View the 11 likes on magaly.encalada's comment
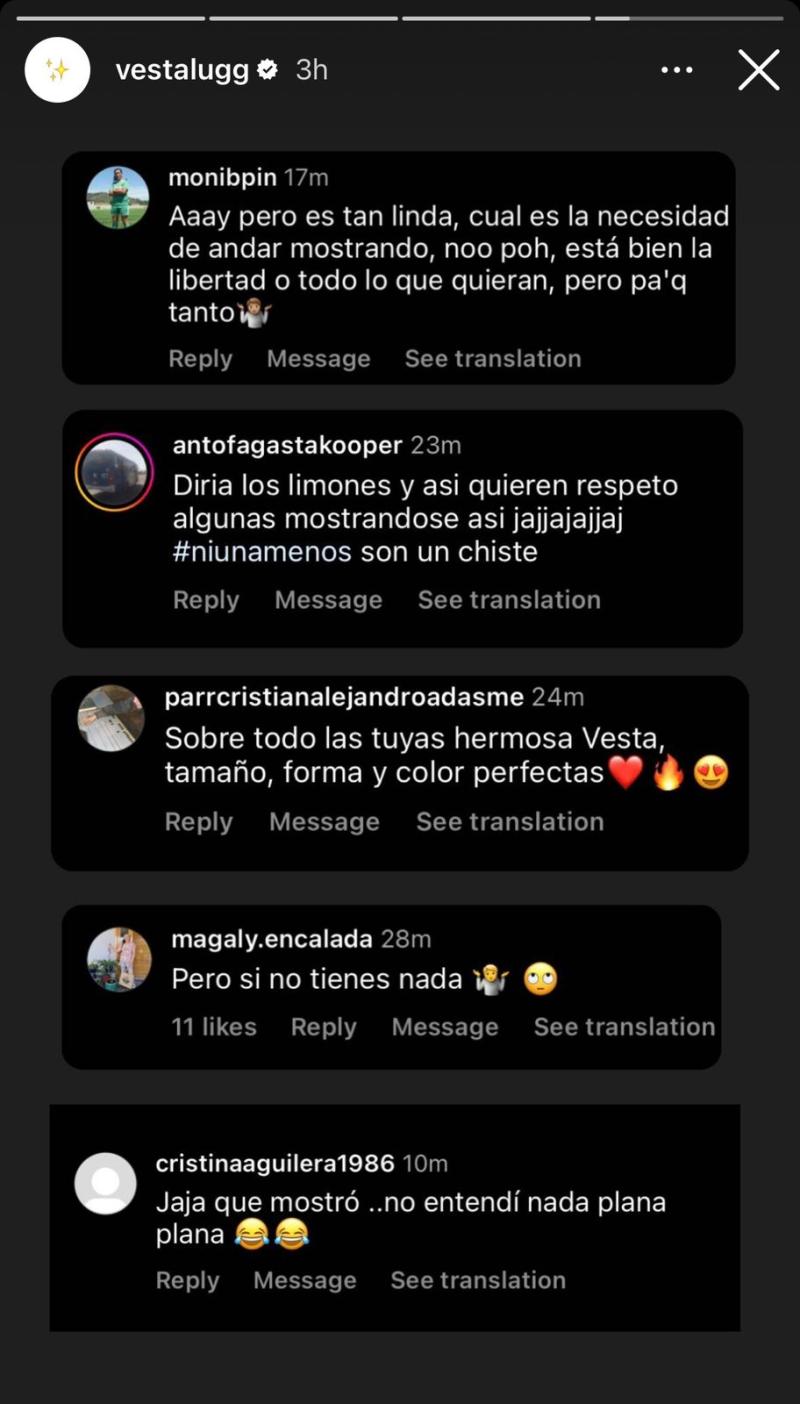 coord(214,1027)
